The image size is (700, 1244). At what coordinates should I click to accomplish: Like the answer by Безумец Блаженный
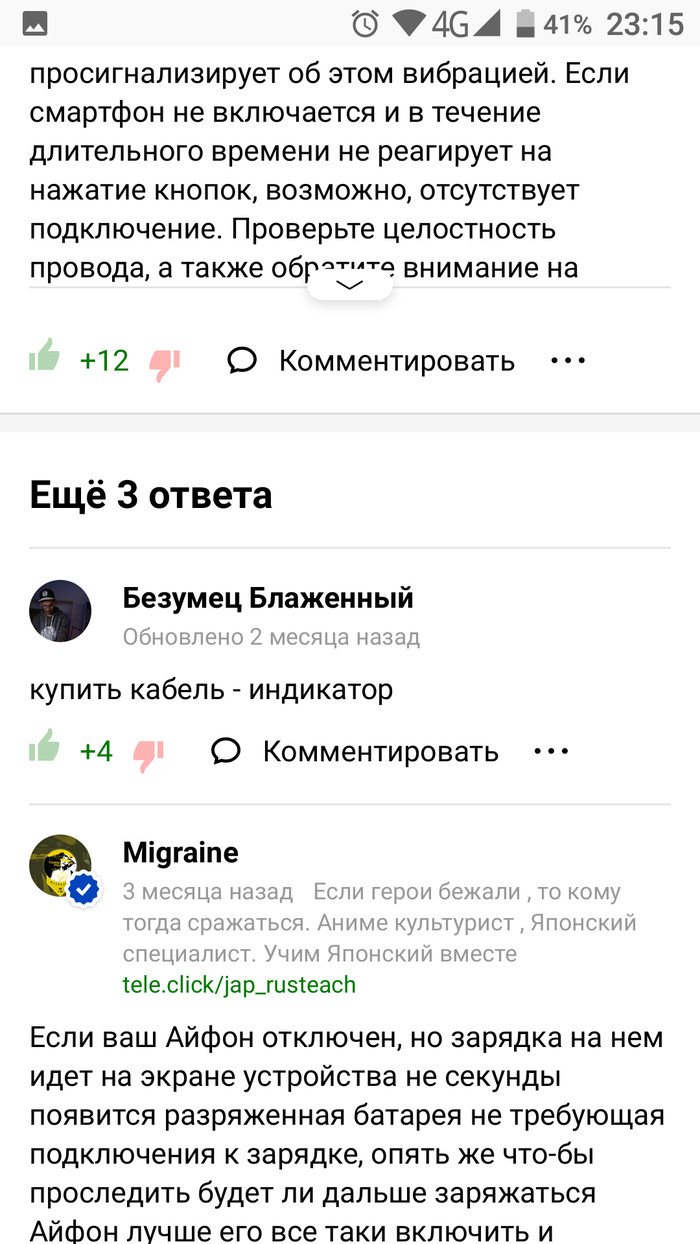coord(45,747)
